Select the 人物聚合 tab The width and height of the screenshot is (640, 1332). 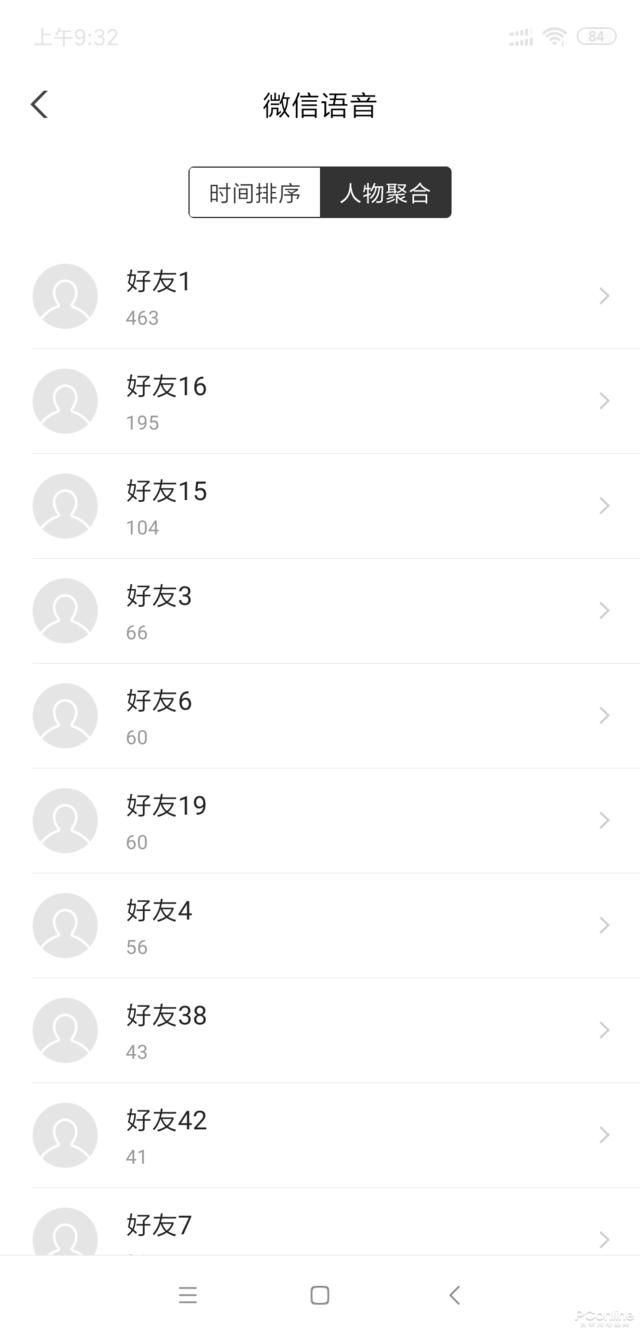click(385, 192)
